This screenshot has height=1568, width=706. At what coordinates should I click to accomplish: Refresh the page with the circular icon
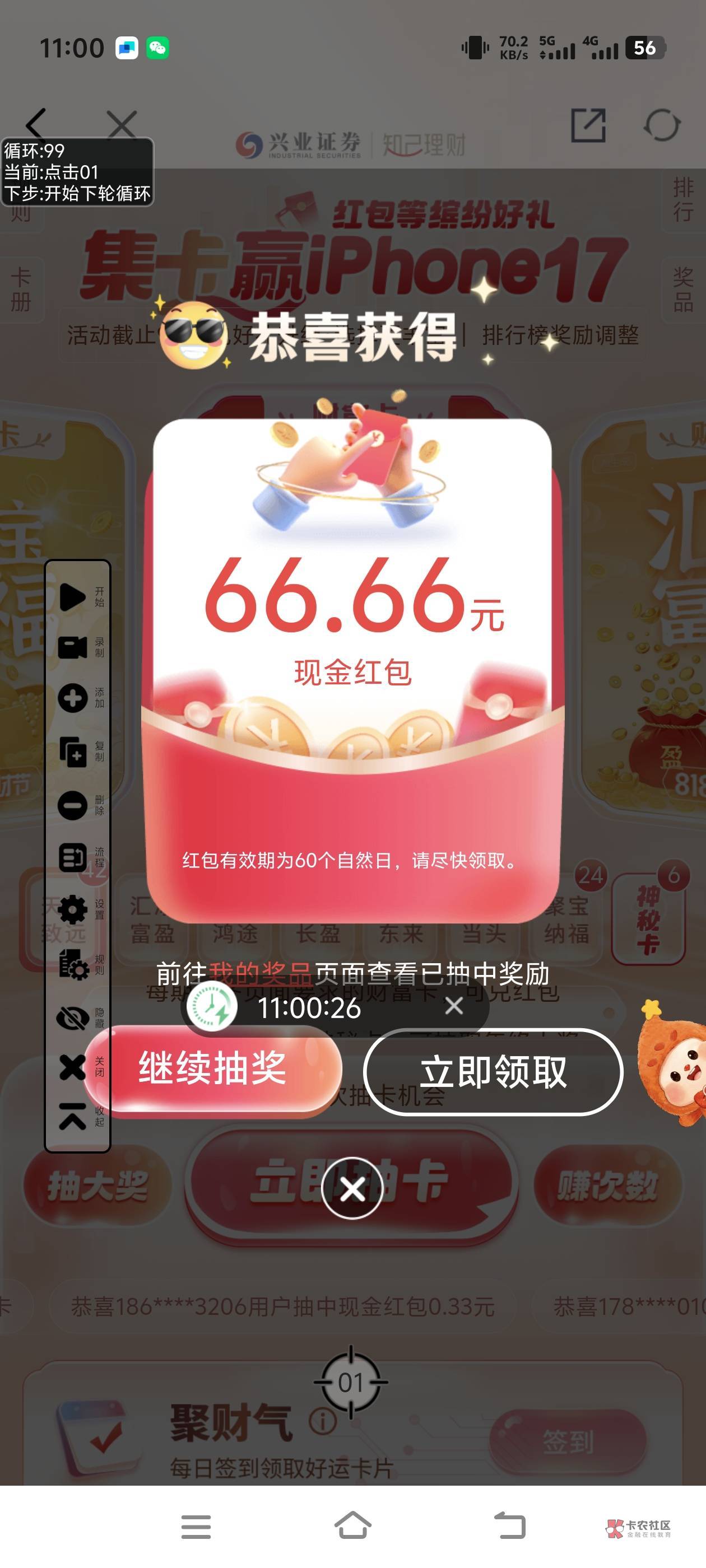(662, 125)
